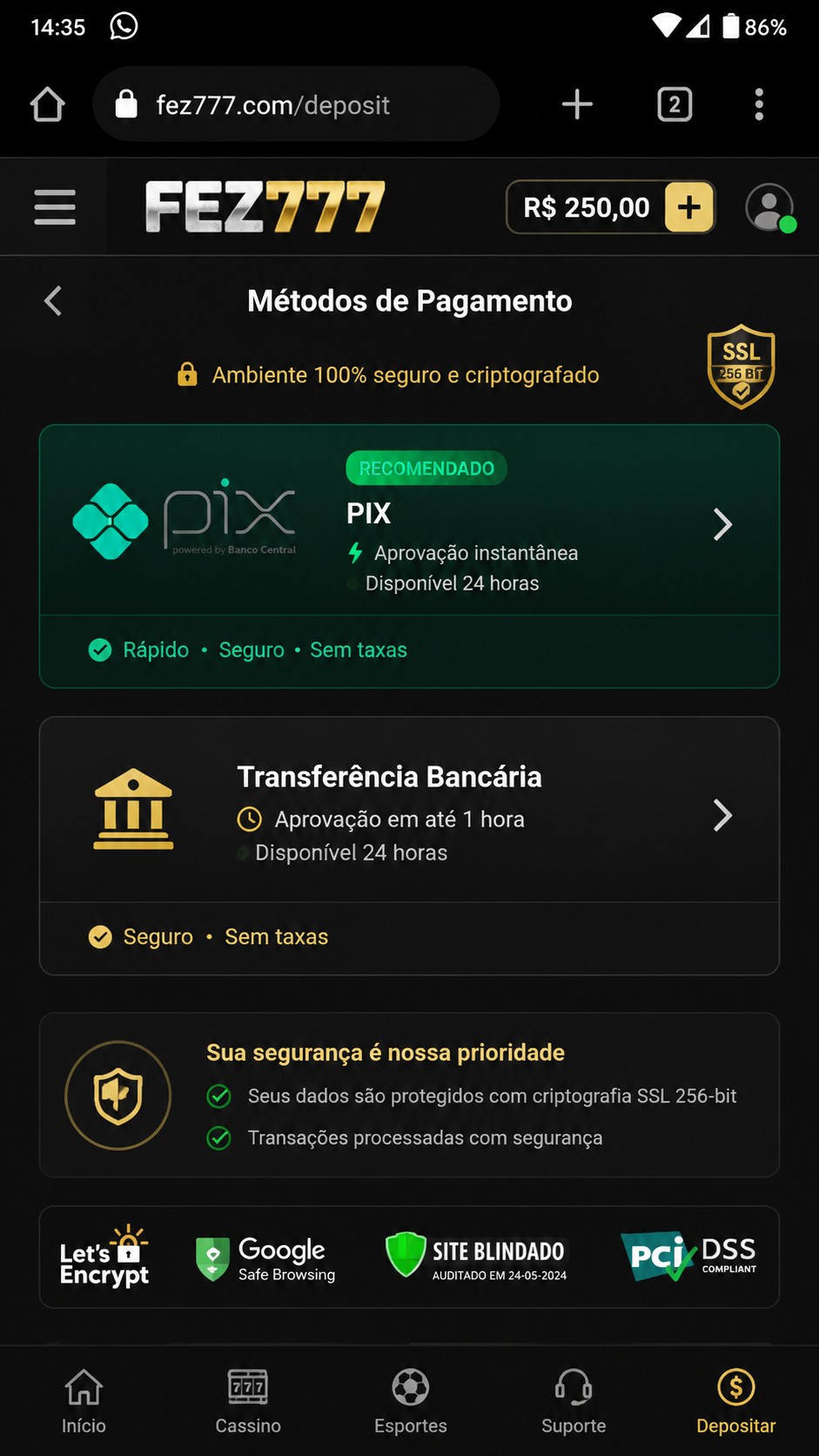Open the user profile avatar
Screen dimensions: 819x1456
[x=769, y=207]
